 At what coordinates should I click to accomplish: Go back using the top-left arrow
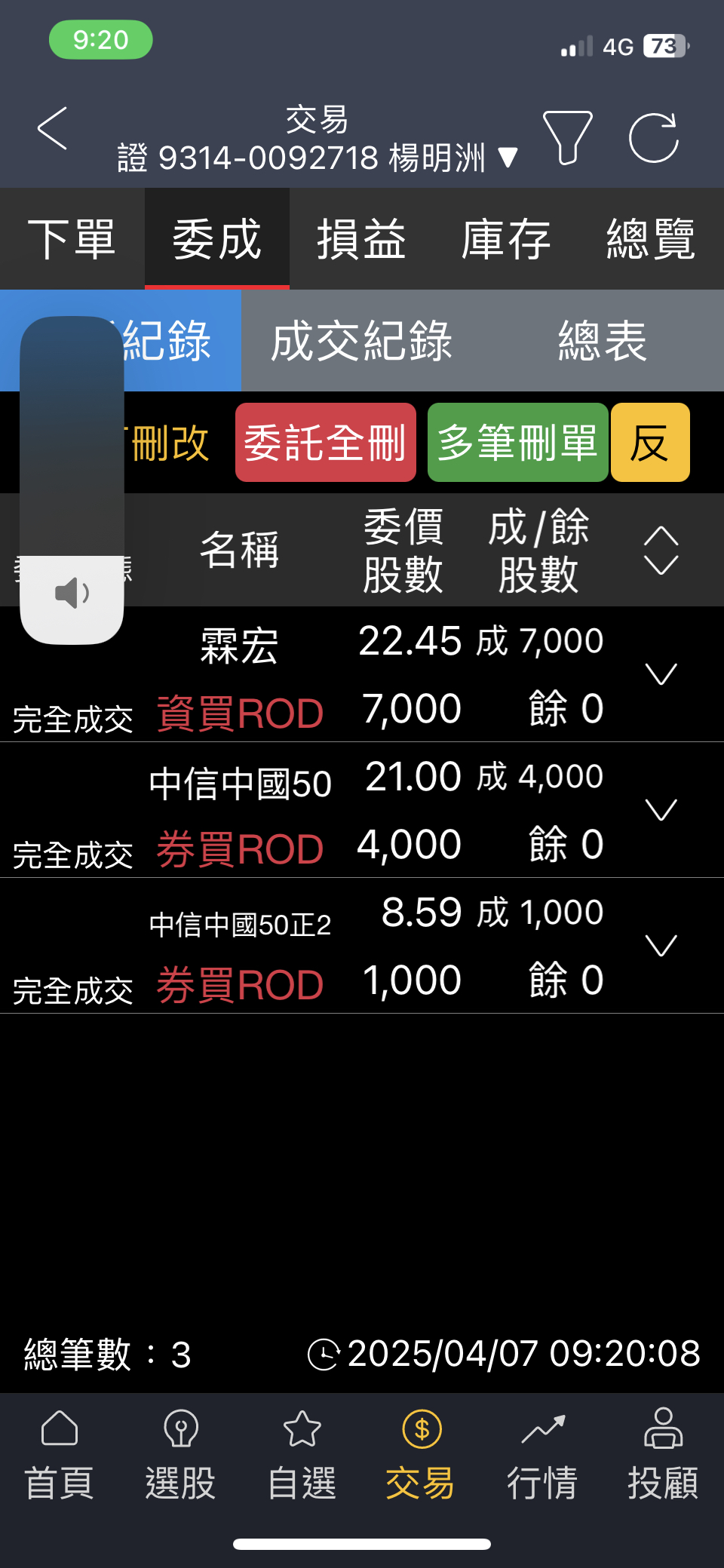(x=53, y=128)
